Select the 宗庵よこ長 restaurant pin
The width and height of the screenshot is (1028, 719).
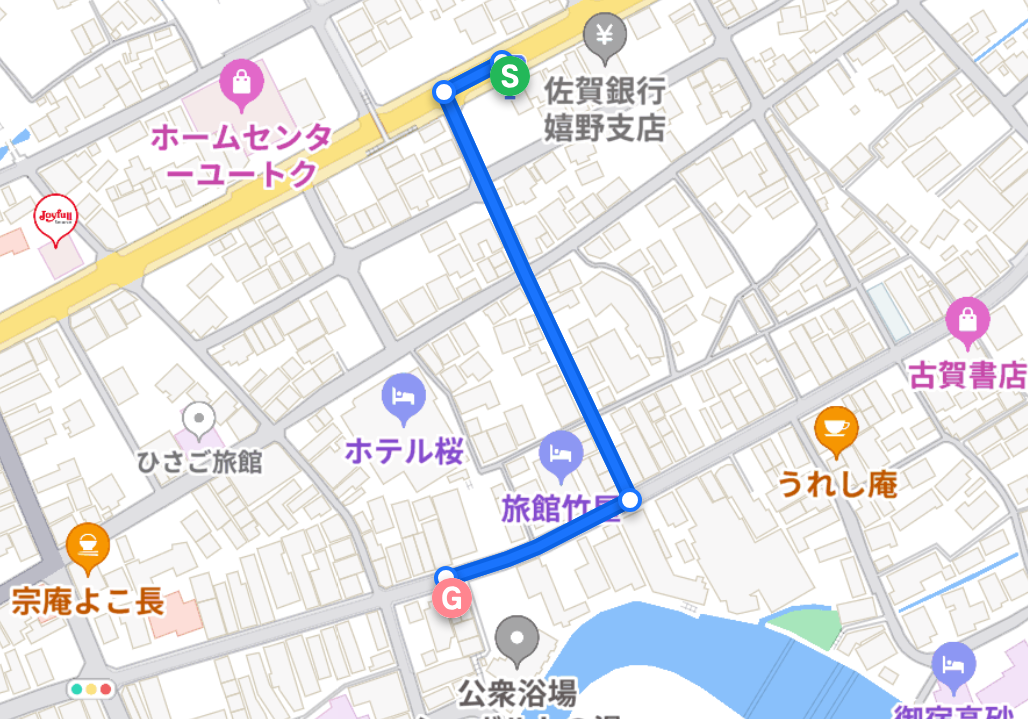tap(88, 546)
